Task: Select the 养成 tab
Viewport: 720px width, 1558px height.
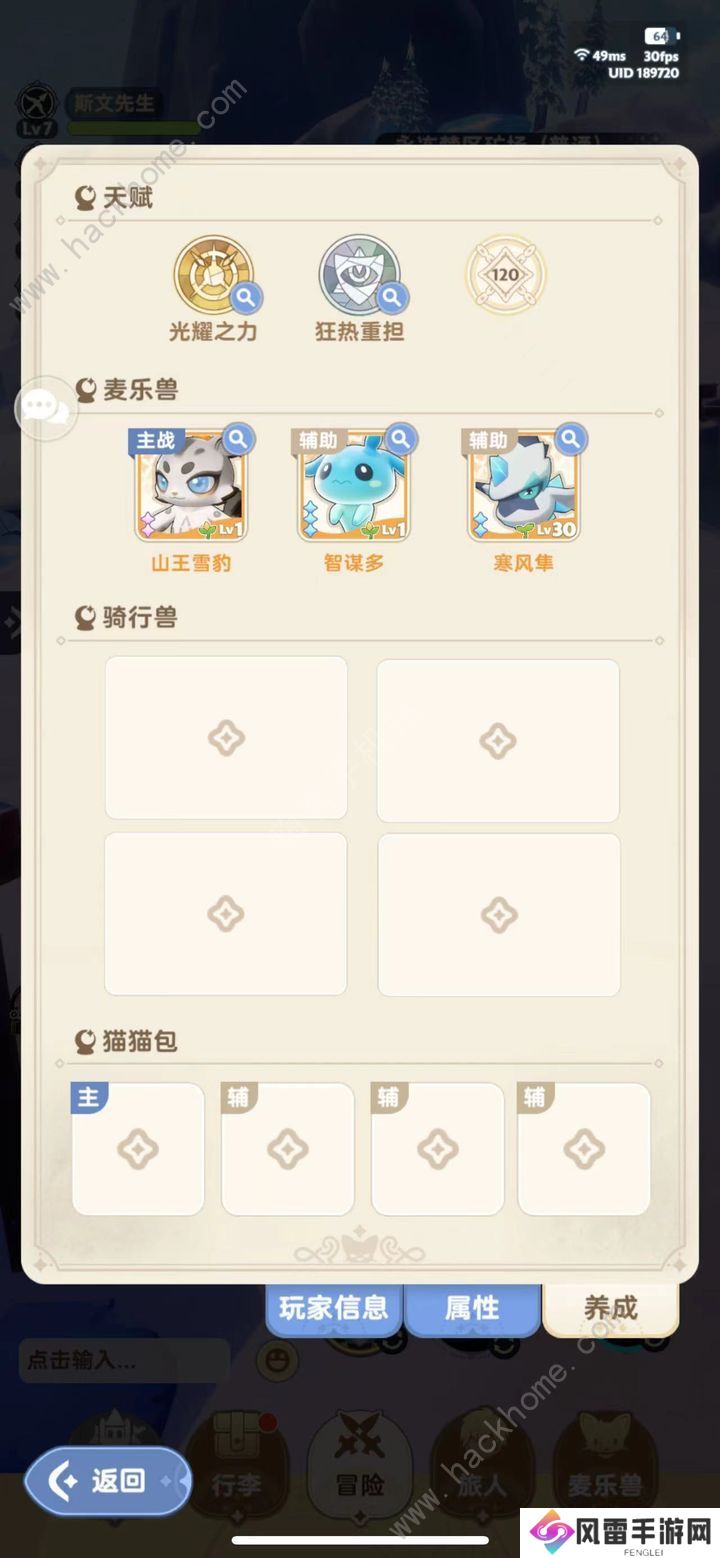Action: [610, 1307]
